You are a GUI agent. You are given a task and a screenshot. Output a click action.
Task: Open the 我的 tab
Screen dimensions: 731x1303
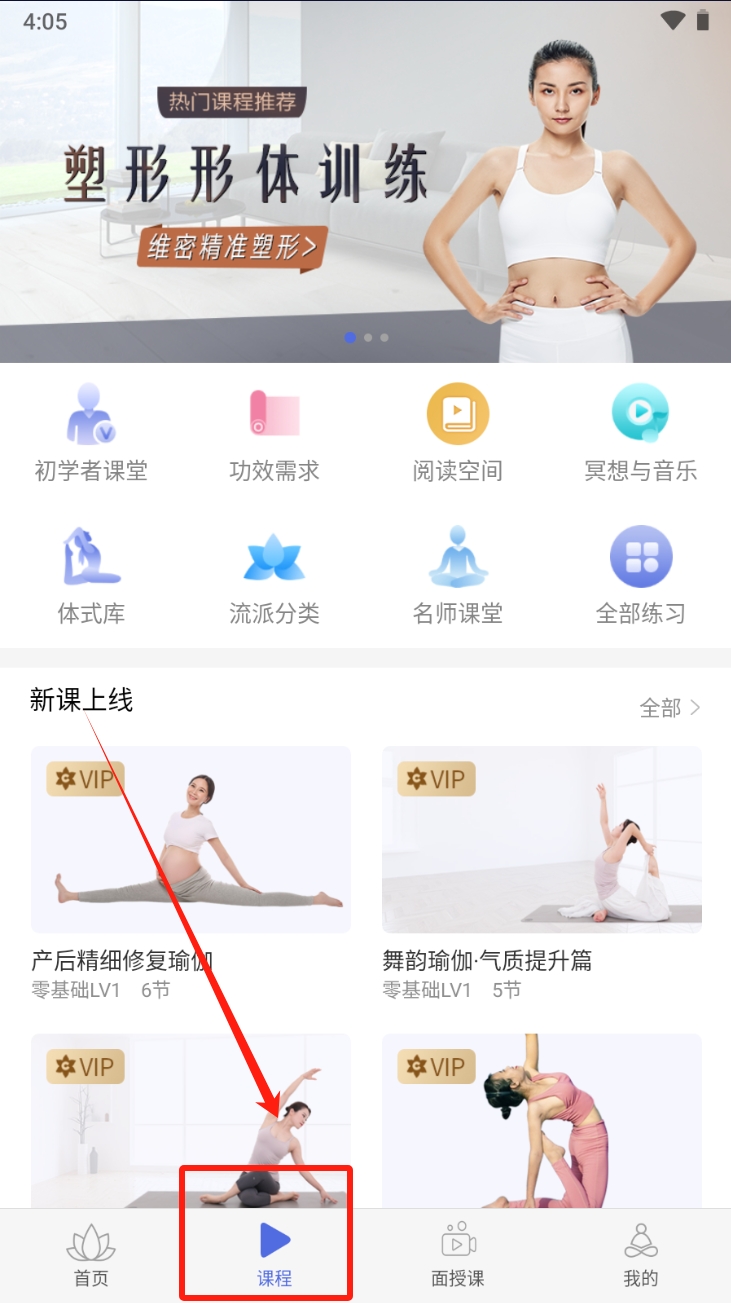(x=640, y=1256)
